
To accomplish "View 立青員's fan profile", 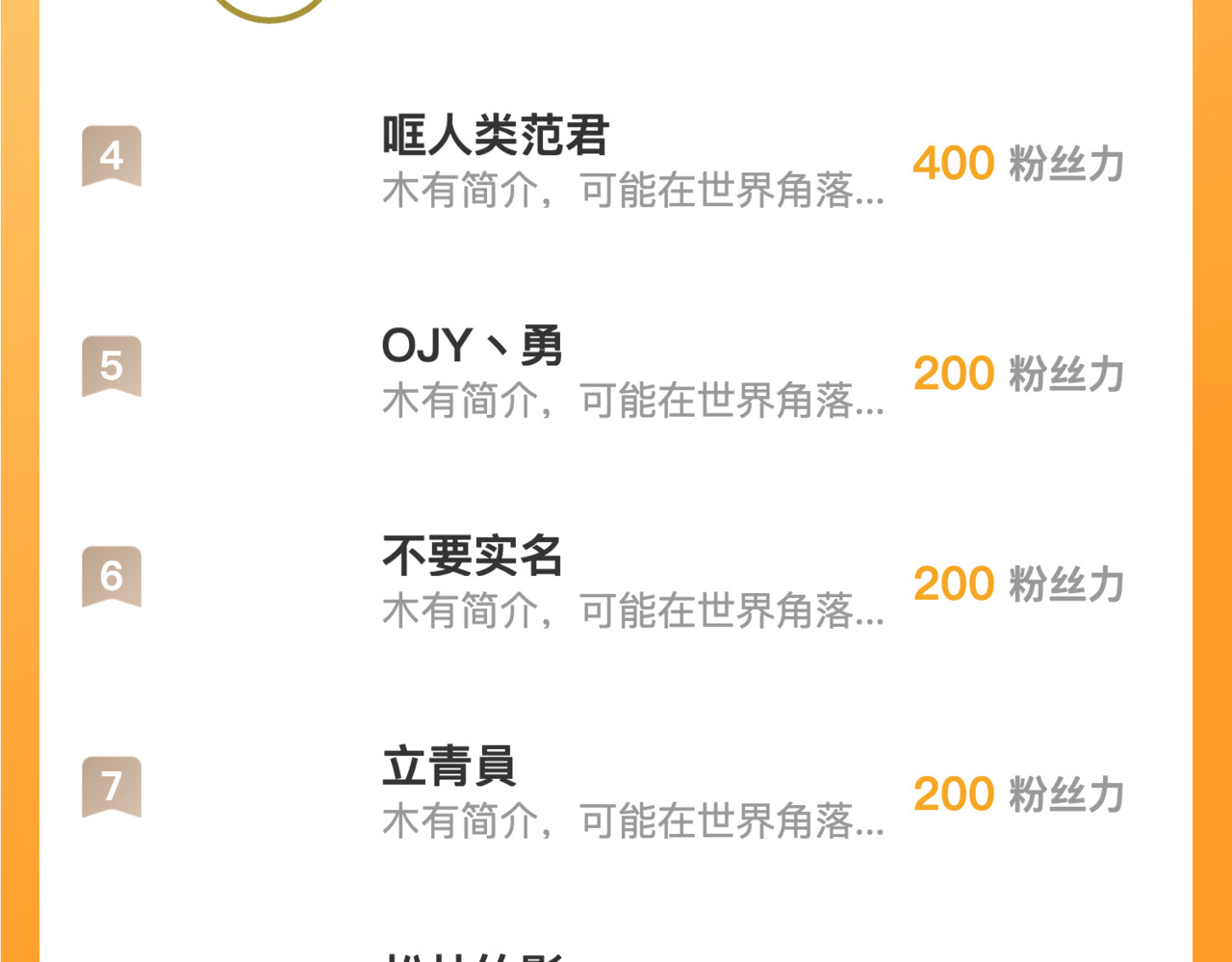I will [x=449, y=767].
